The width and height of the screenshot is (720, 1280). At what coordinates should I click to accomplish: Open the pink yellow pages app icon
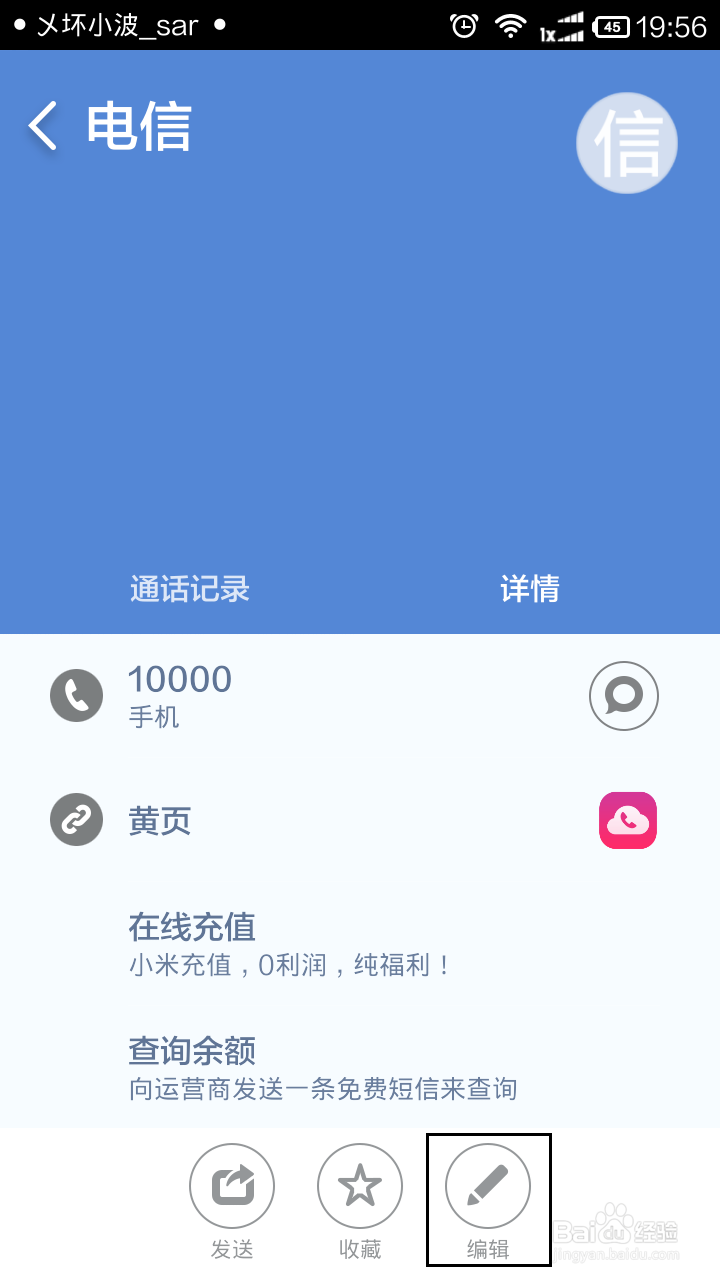627,820
